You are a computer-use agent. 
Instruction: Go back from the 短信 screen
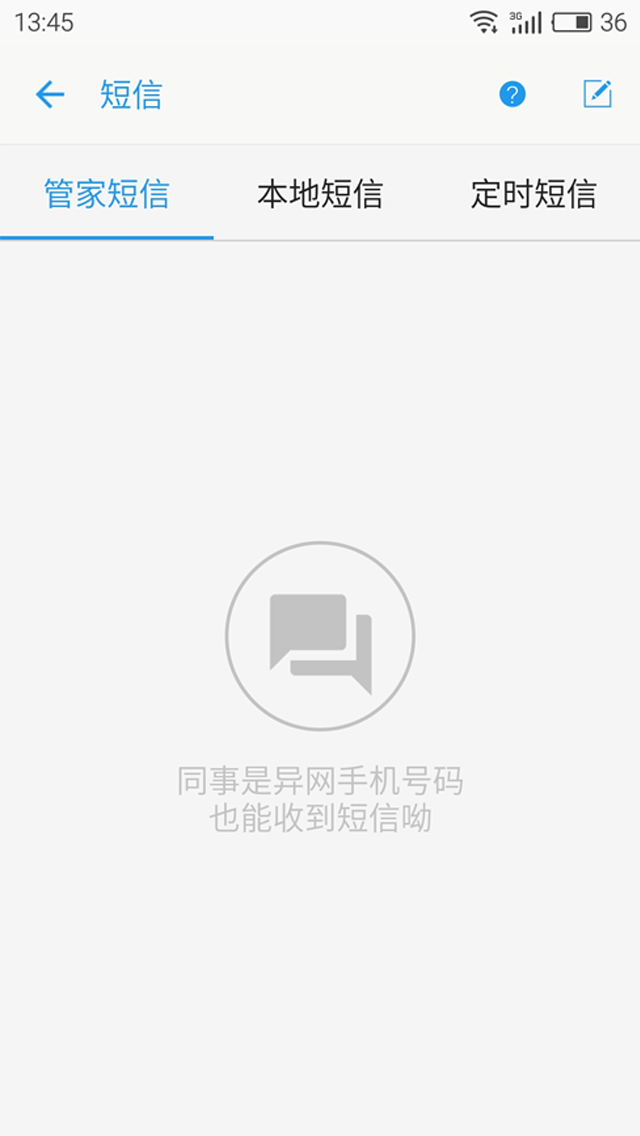(49, 95)
